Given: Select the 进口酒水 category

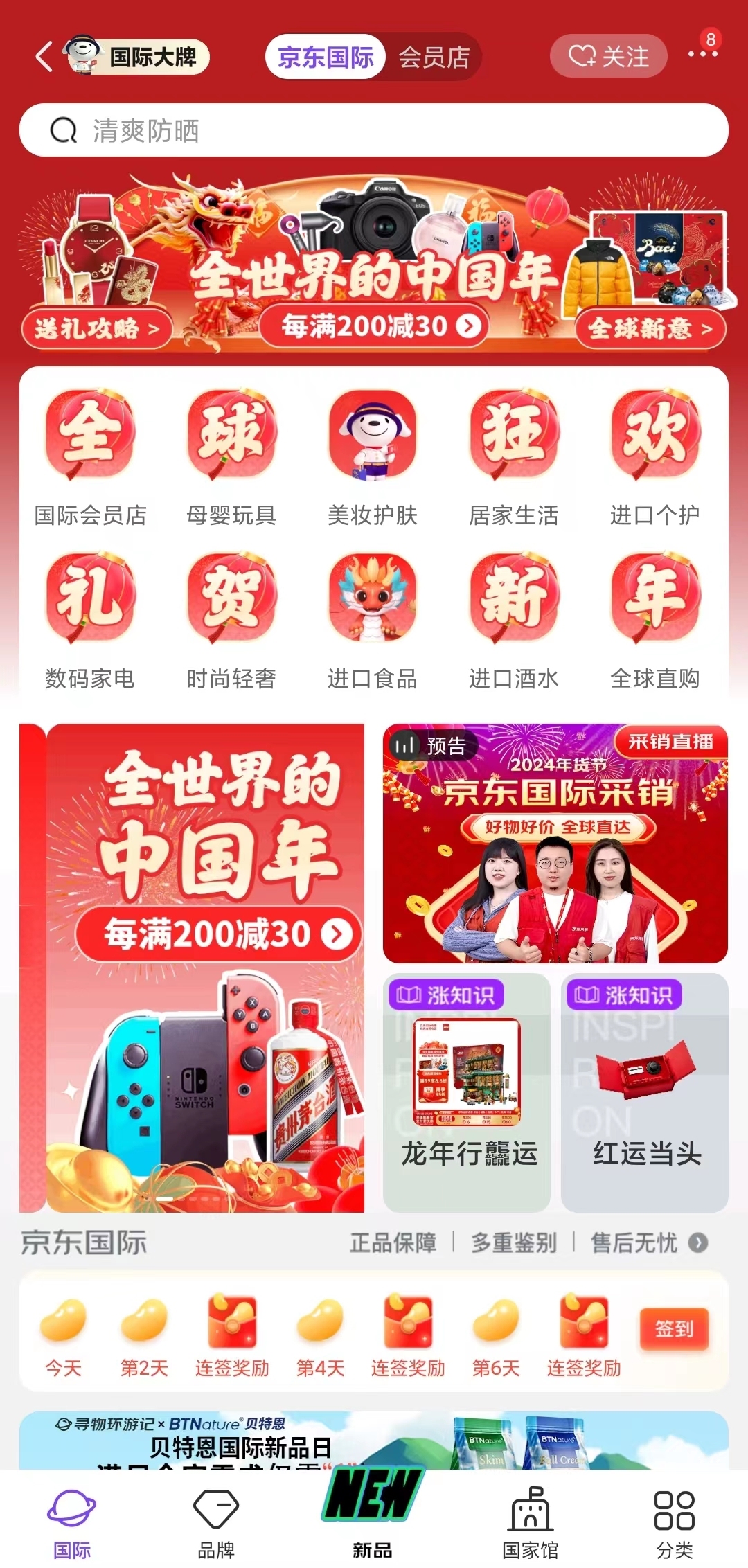Looking at the screenshot, I should (x=514, y=621).
